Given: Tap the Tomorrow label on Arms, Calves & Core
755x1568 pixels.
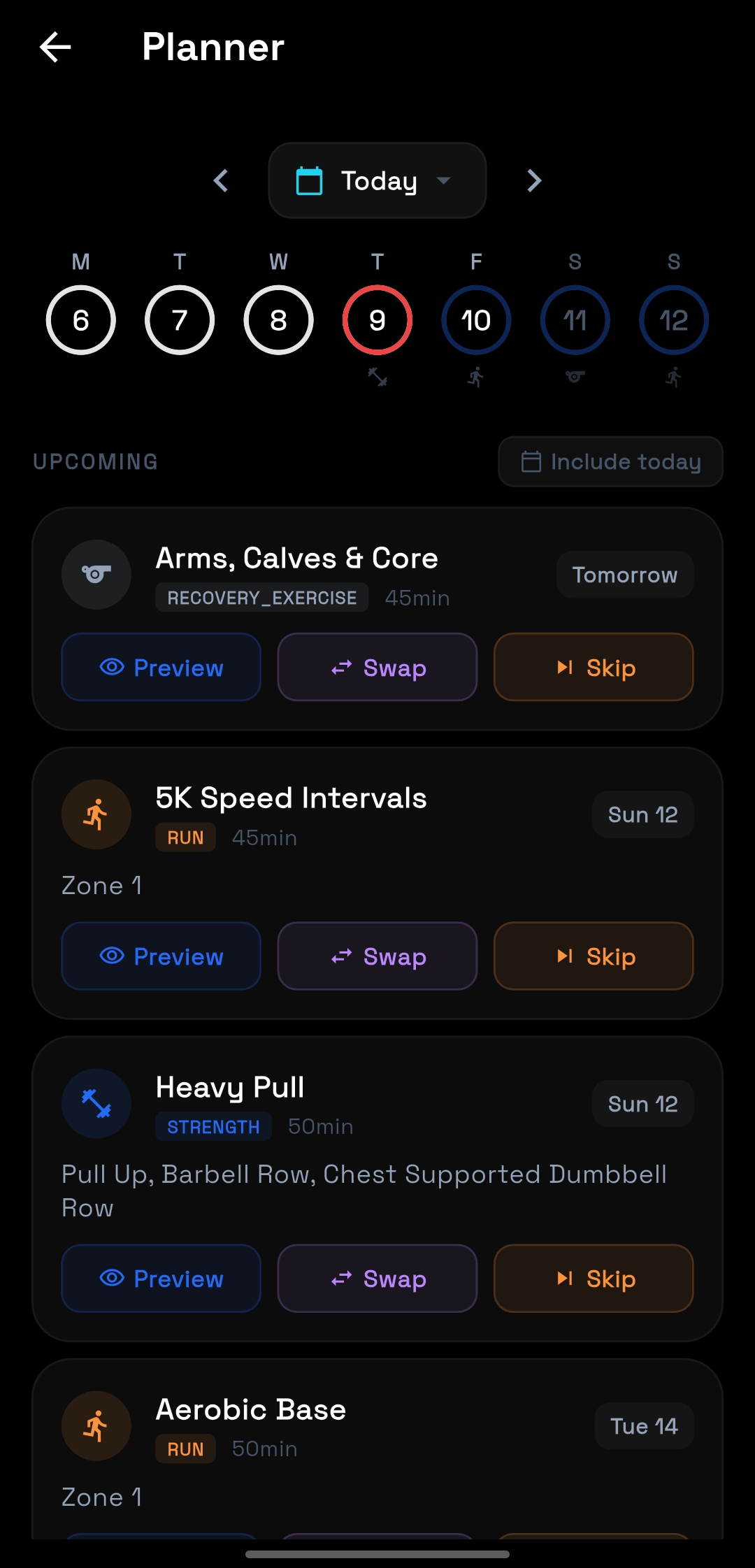Looking at the screenshot, I should (x=624, y=575).
